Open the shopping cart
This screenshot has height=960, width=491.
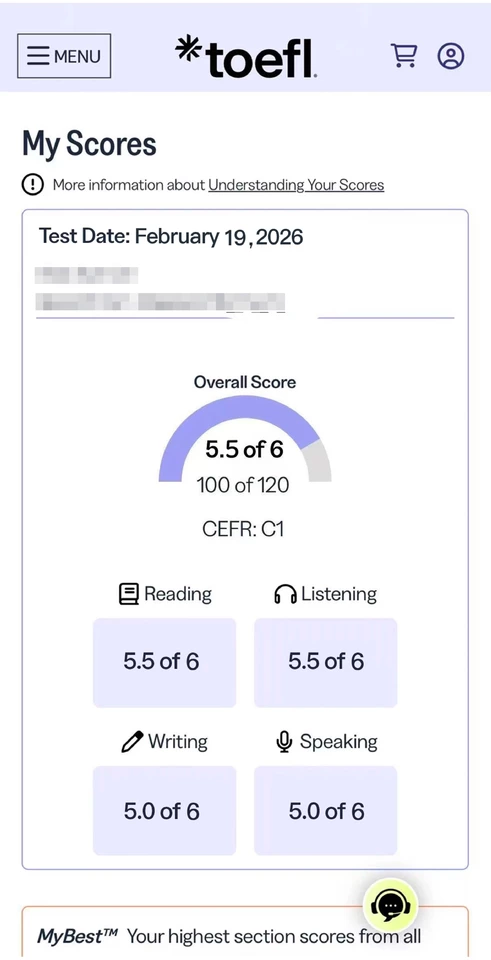[x=403, y=55]
